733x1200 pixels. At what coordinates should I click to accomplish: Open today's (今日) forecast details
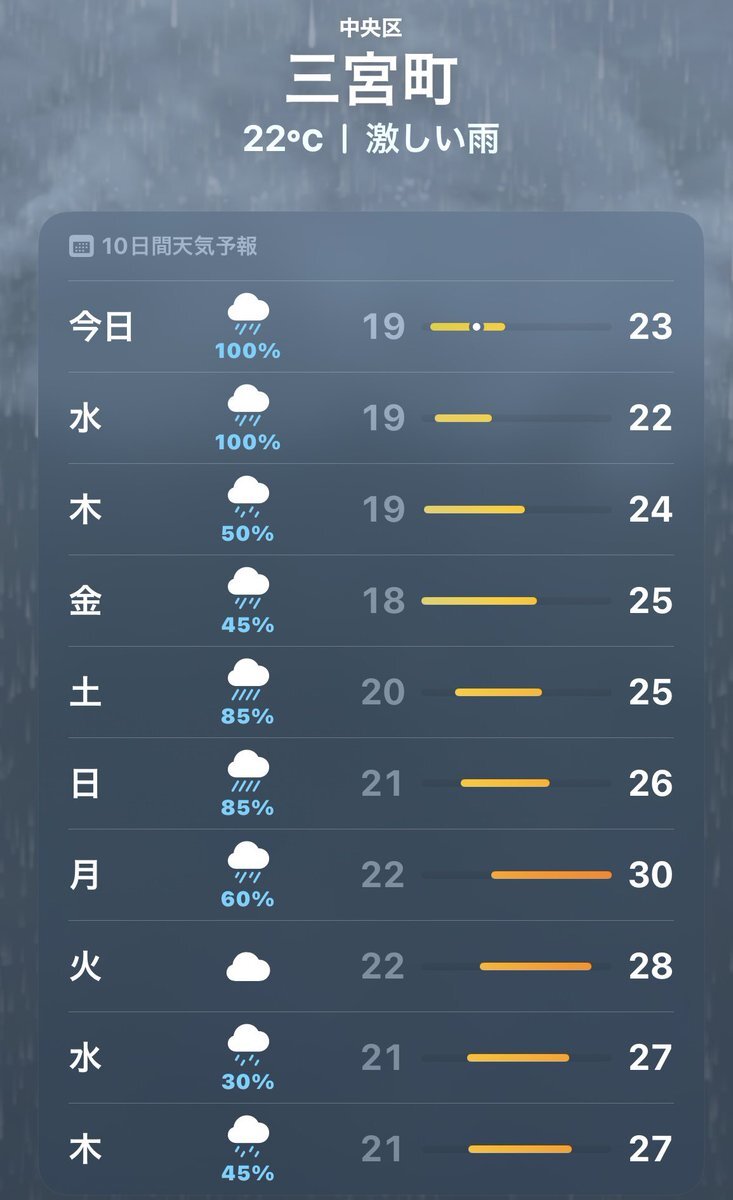click(371, 327)
